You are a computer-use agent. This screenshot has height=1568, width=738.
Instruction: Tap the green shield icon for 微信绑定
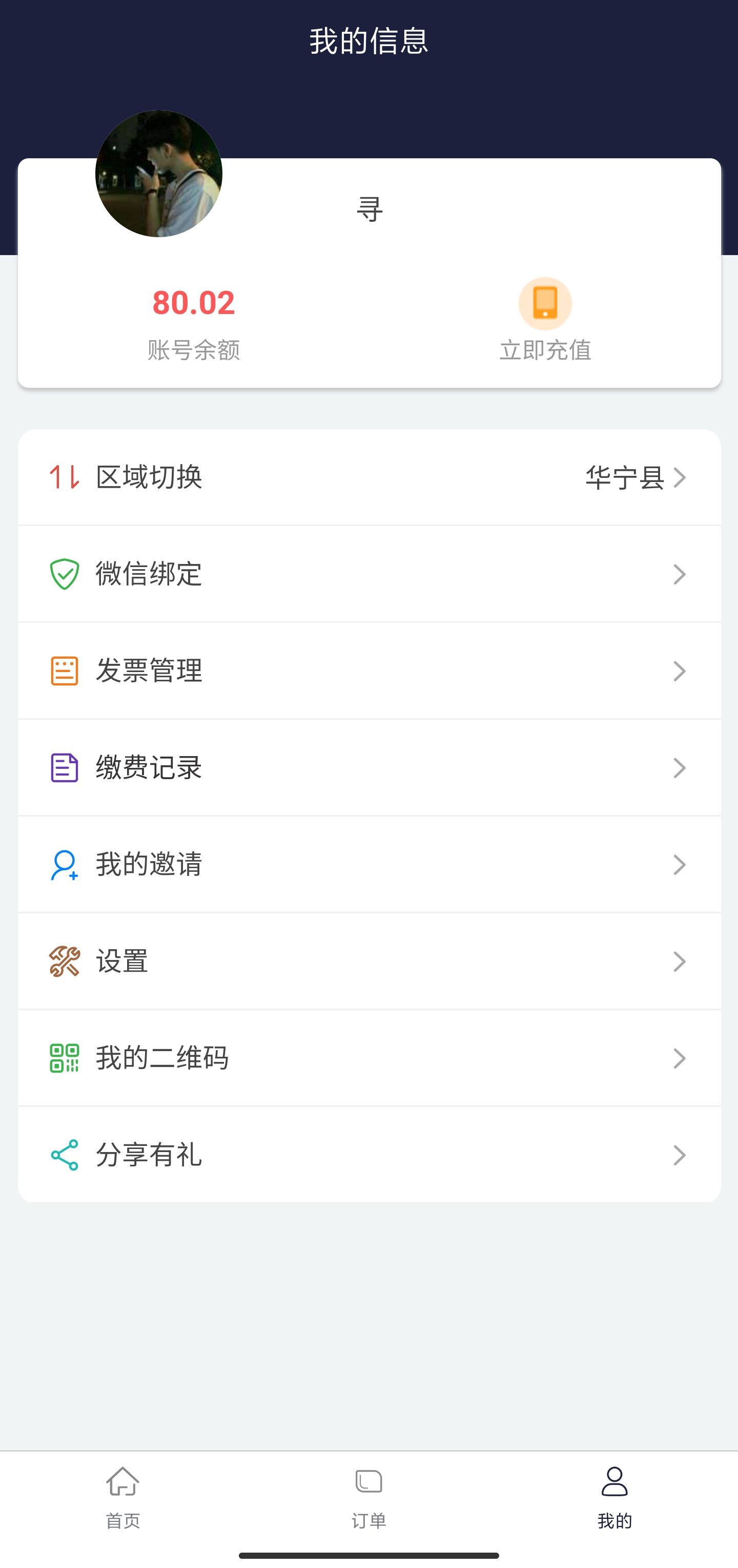click(64, 573)
